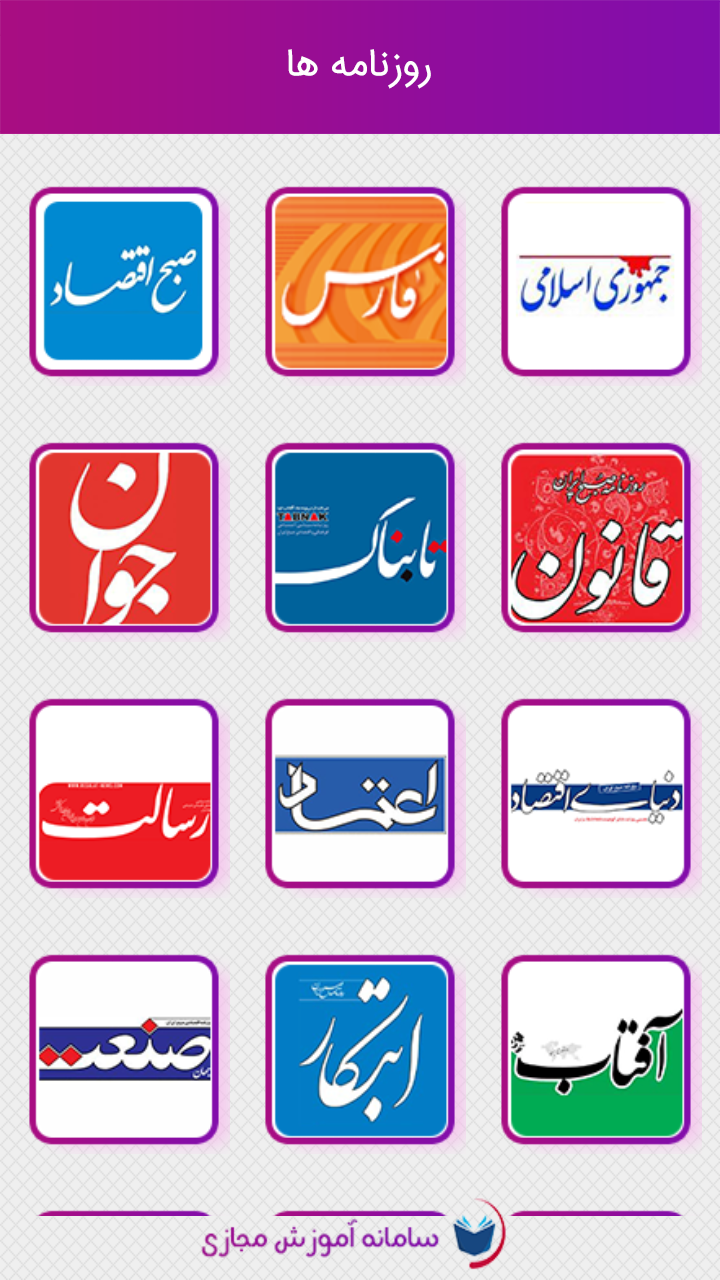Open the جوان newspaper tile
Screen dimensions: 720x1280
[x=124, y=538]
